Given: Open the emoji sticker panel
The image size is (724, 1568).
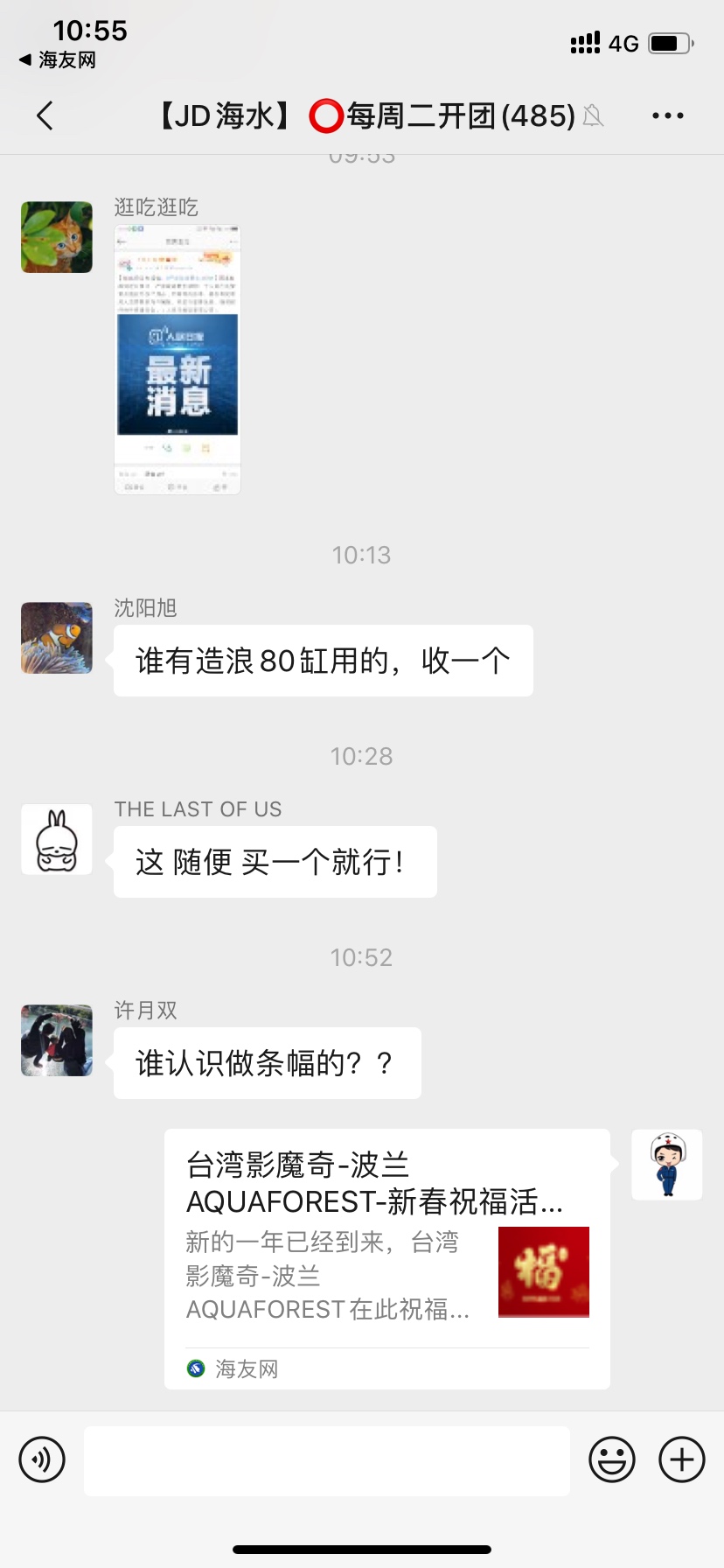Looking at the screenshot, I should click(x=611, y=1459).
